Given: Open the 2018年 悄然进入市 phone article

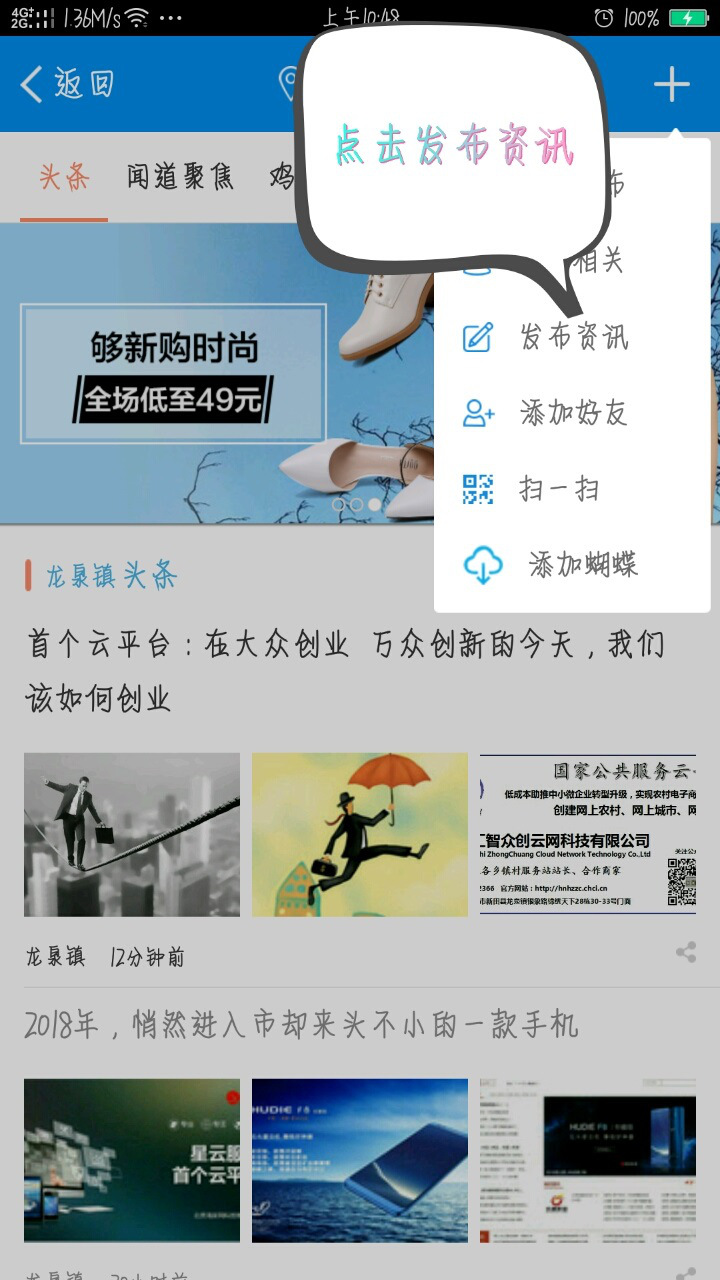Looking at the screenshot, I should pos(302,1025).
